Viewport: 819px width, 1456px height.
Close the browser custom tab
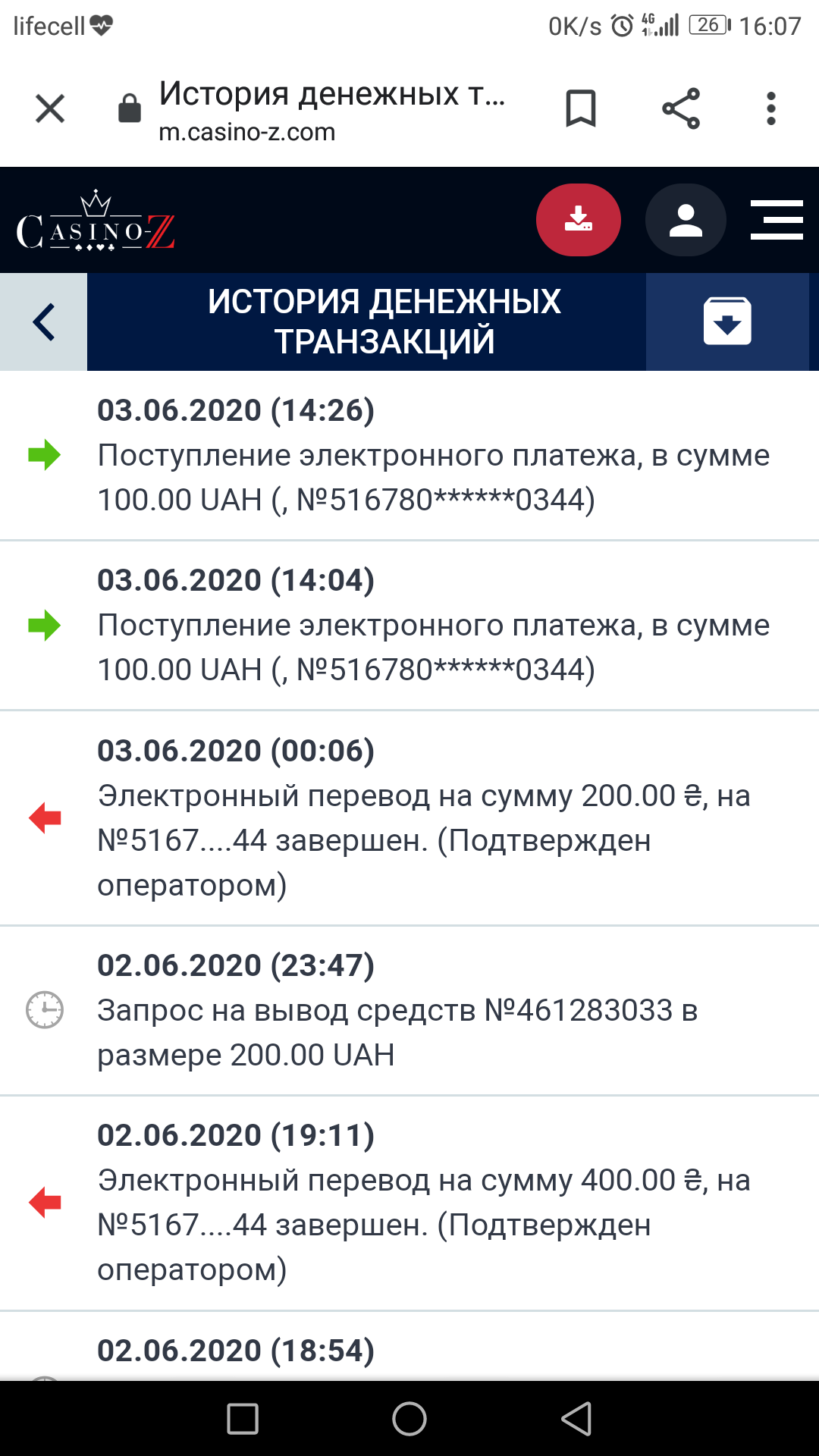(x=50, y=108)
